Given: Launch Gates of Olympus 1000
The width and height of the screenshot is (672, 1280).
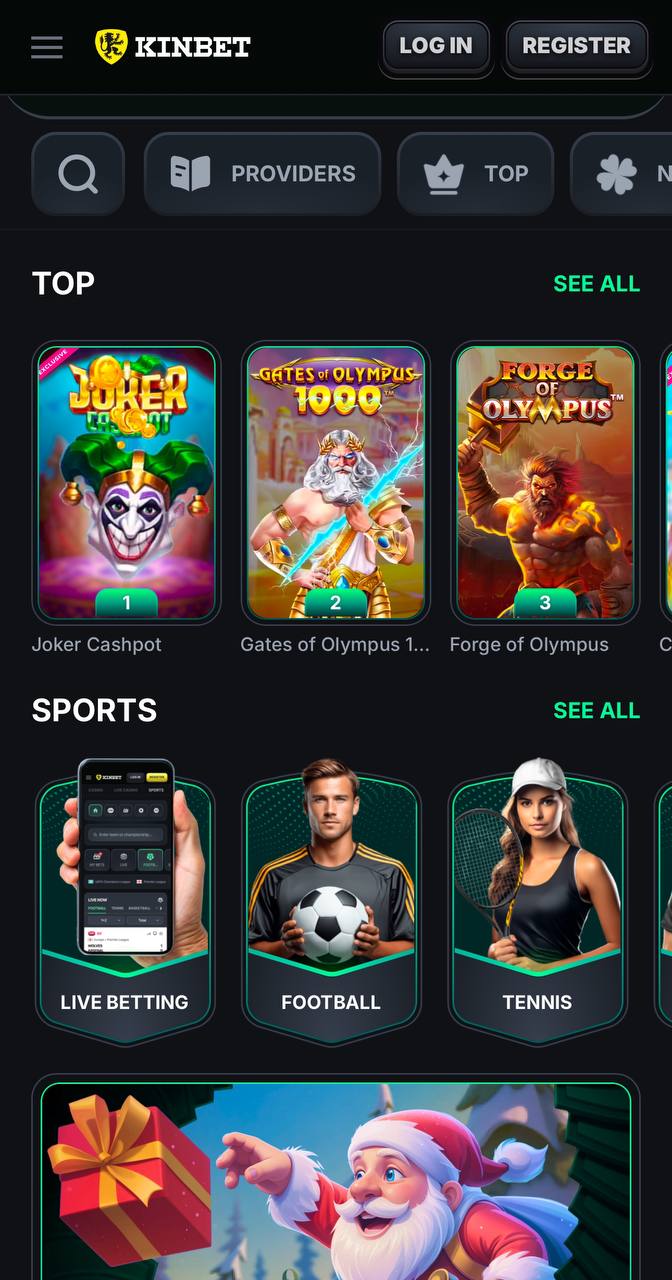Looking at the screenshot, I should coord(335,483).
